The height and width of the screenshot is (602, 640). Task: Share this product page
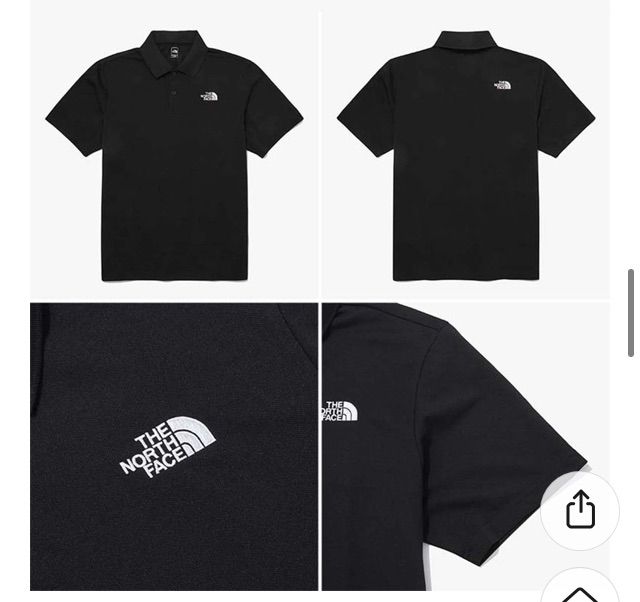point(580,510)
